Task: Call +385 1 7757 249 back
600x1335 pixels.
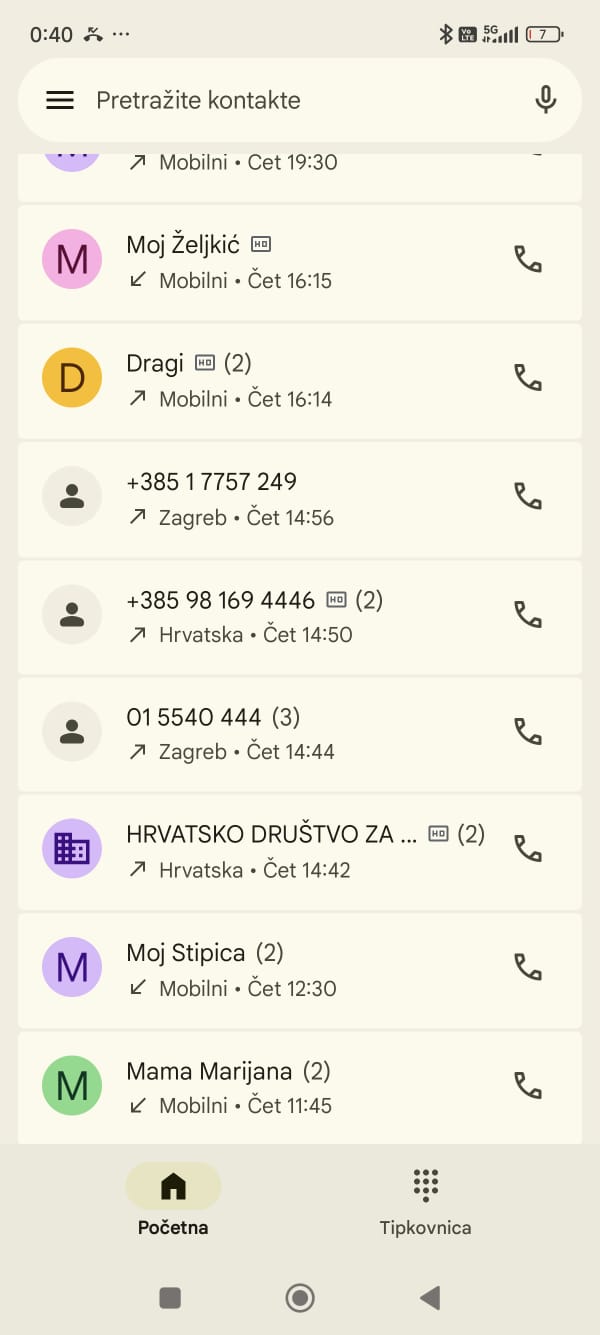Action: [528, 496]
